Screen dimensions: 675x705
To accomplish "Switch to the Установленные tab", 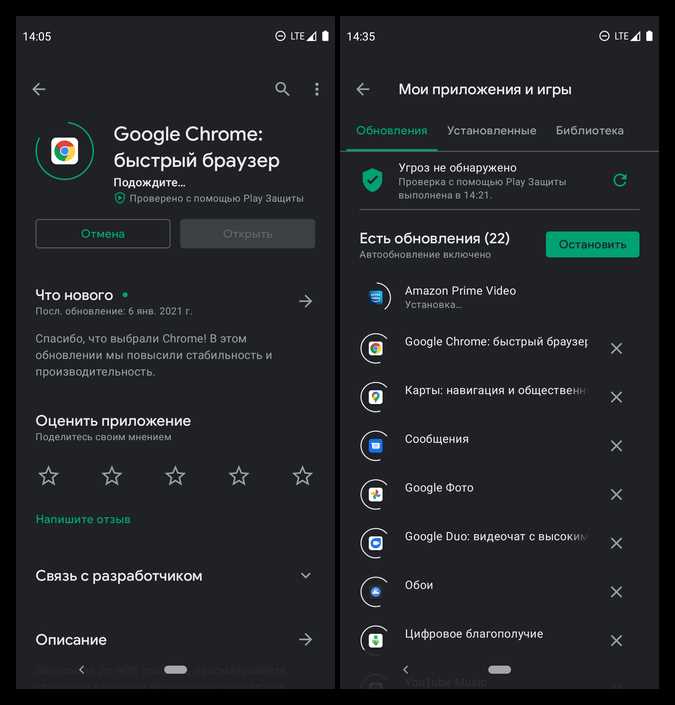I will pos(491,130).
